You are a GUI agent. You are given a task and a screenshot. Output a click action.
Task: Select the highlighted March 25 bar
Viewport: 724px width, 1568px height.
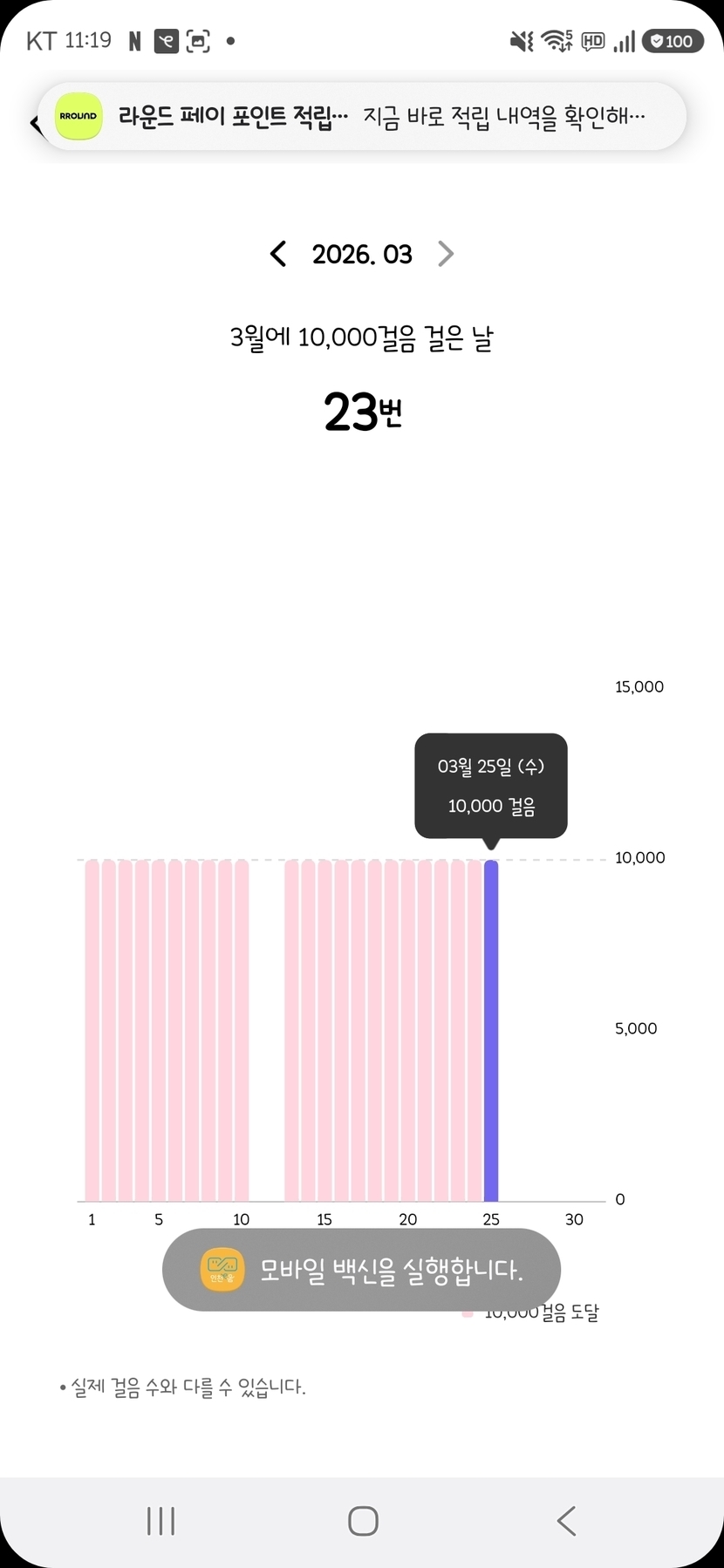[x=491, y=1029]
